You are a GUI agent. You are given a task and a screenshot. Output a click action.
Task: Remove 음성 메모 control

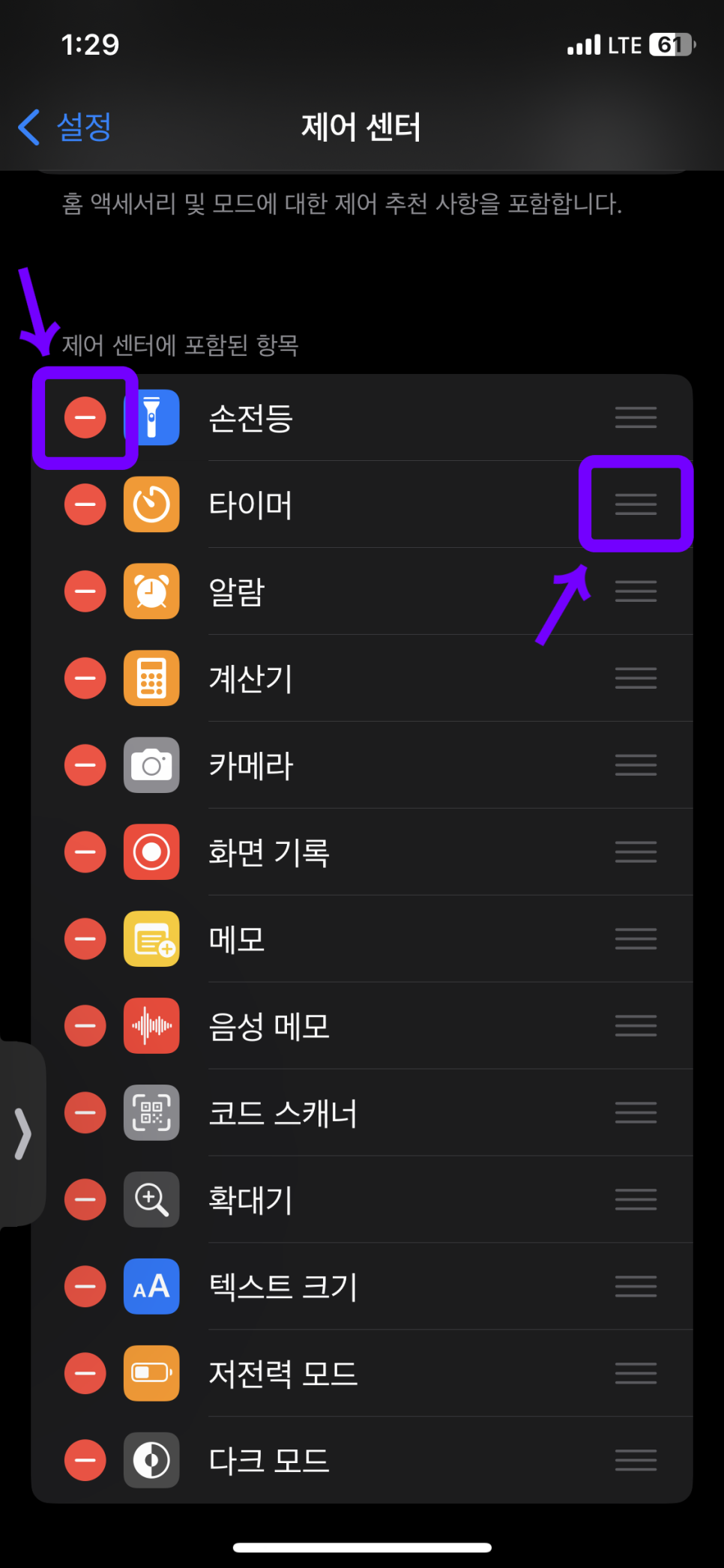coord(85,1026)
